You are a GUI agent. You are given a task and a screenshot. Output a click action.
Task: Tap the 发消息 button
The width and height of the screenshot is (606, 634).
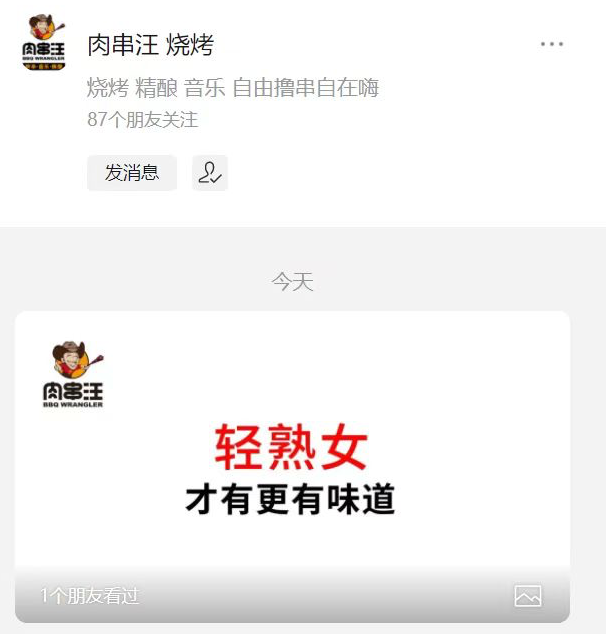[132, 173]
